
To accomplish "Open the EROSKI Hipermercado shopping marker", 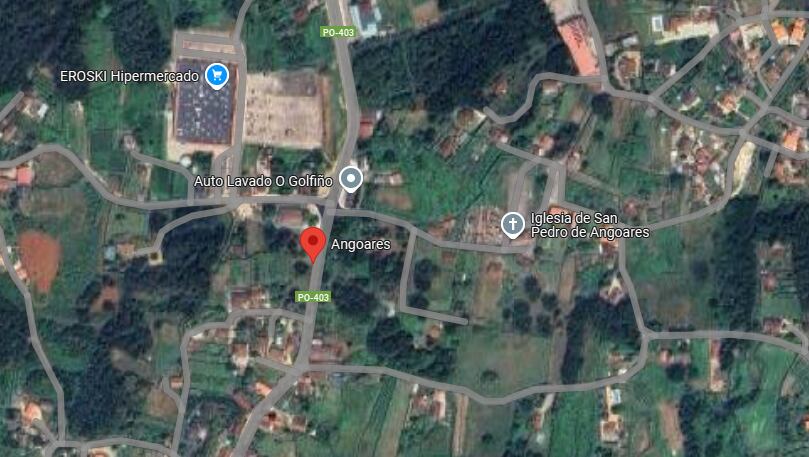I will [217, 75].
